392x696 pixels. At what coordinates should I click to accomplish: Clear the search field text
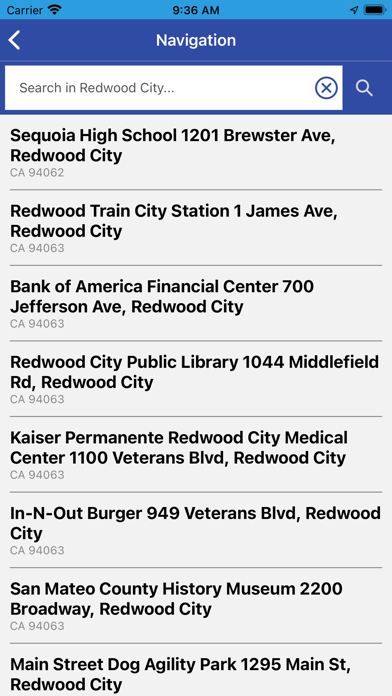coord(326,88)
